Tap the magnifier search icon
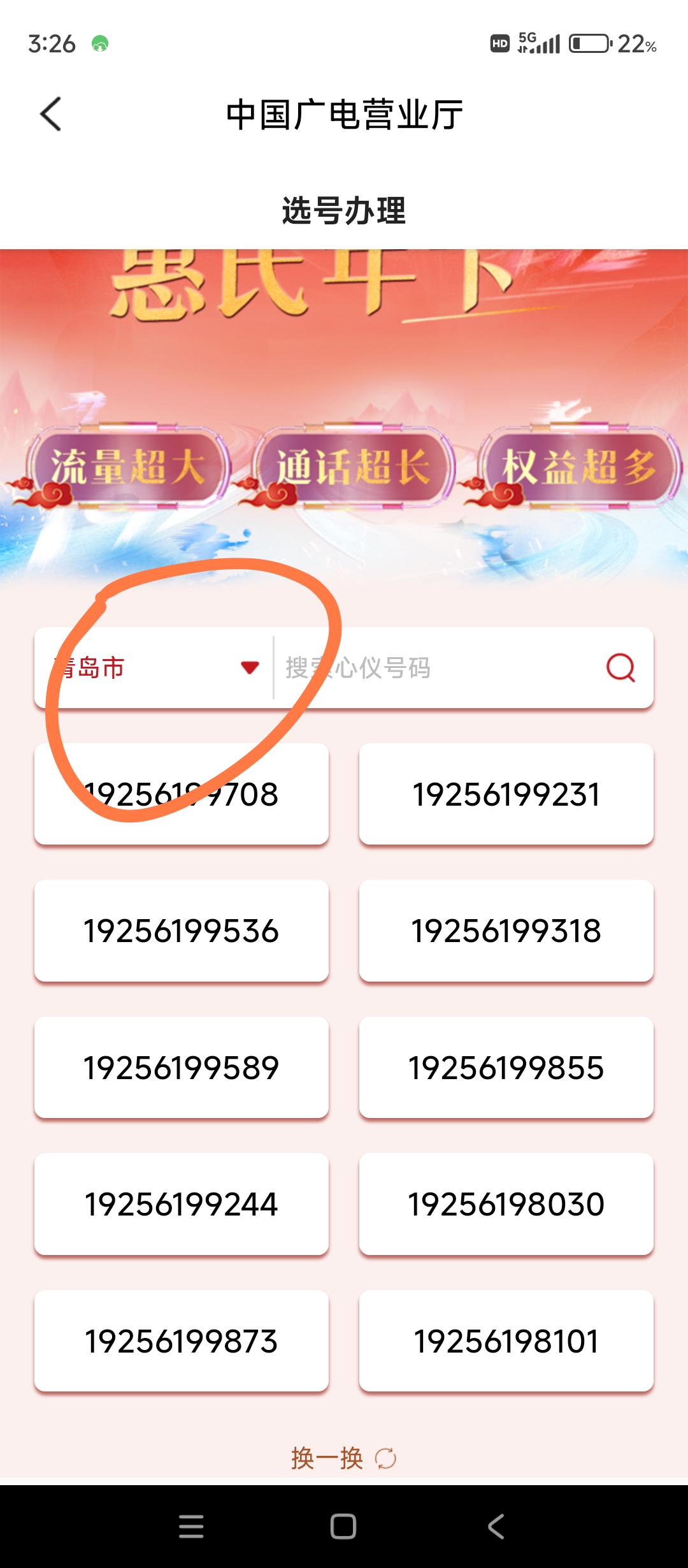 click(x=620, y=667)
